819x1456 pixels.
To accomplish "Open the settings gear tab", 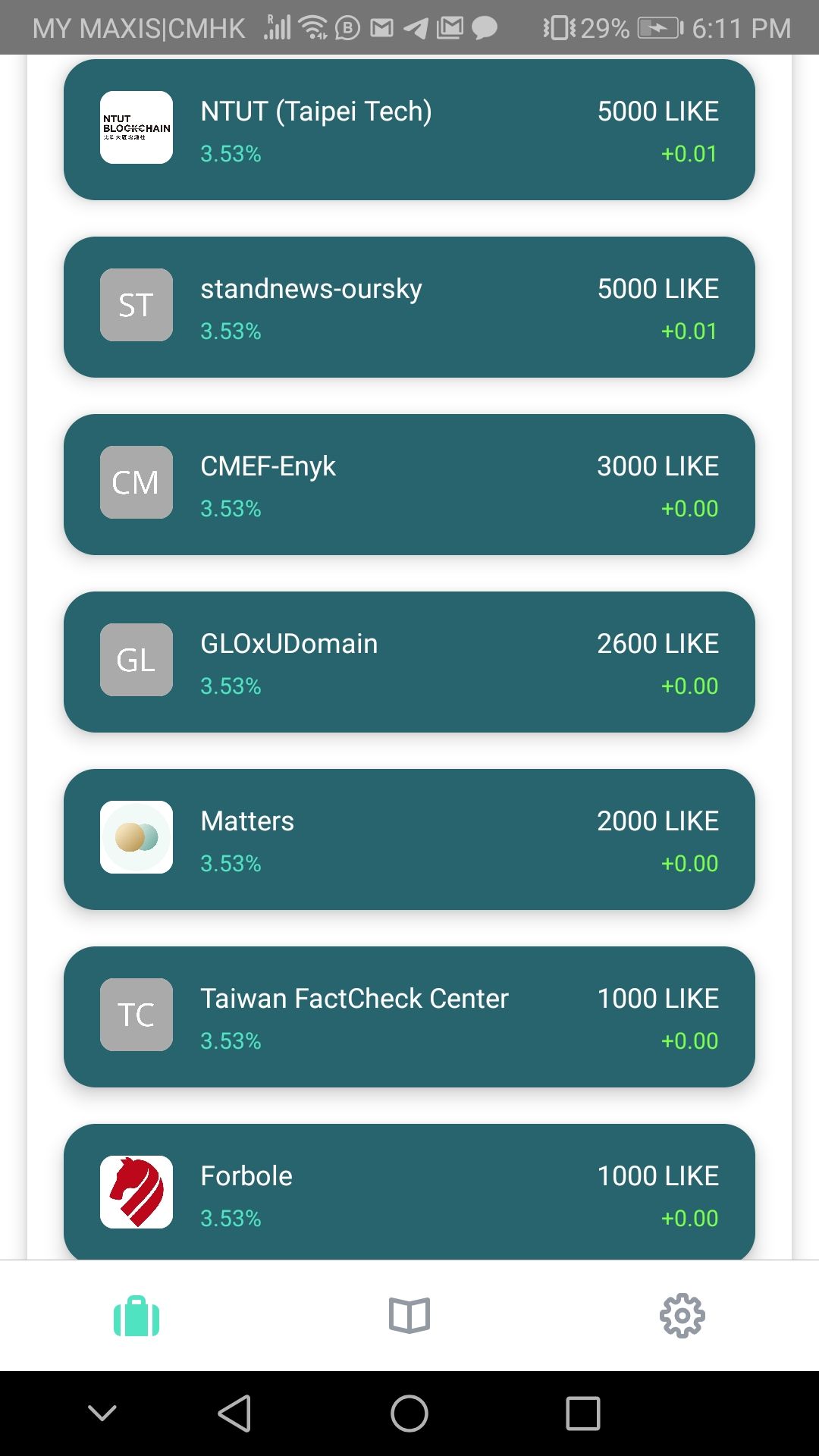I will 682,1316.
